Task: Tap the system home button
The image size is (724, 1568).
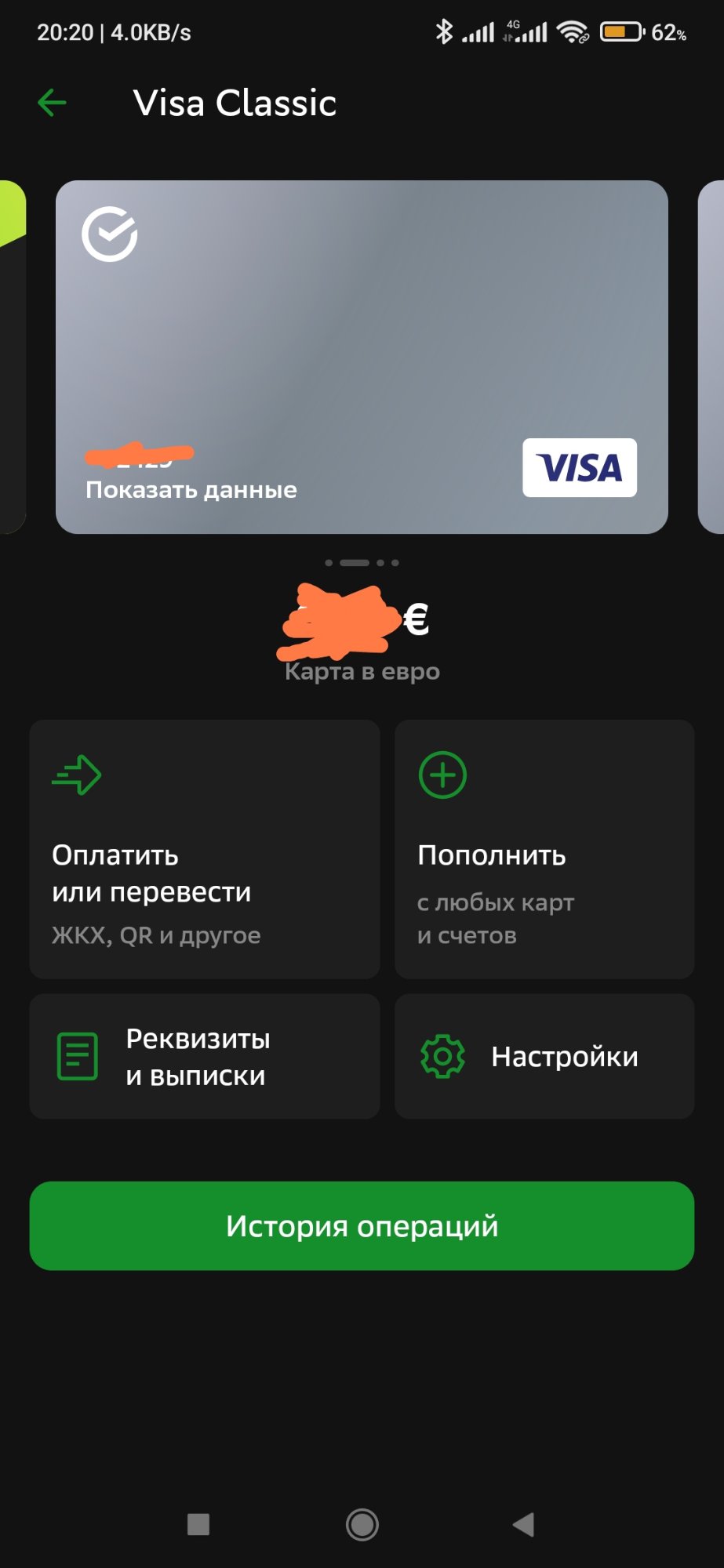Action: (x=362, y=1525)
